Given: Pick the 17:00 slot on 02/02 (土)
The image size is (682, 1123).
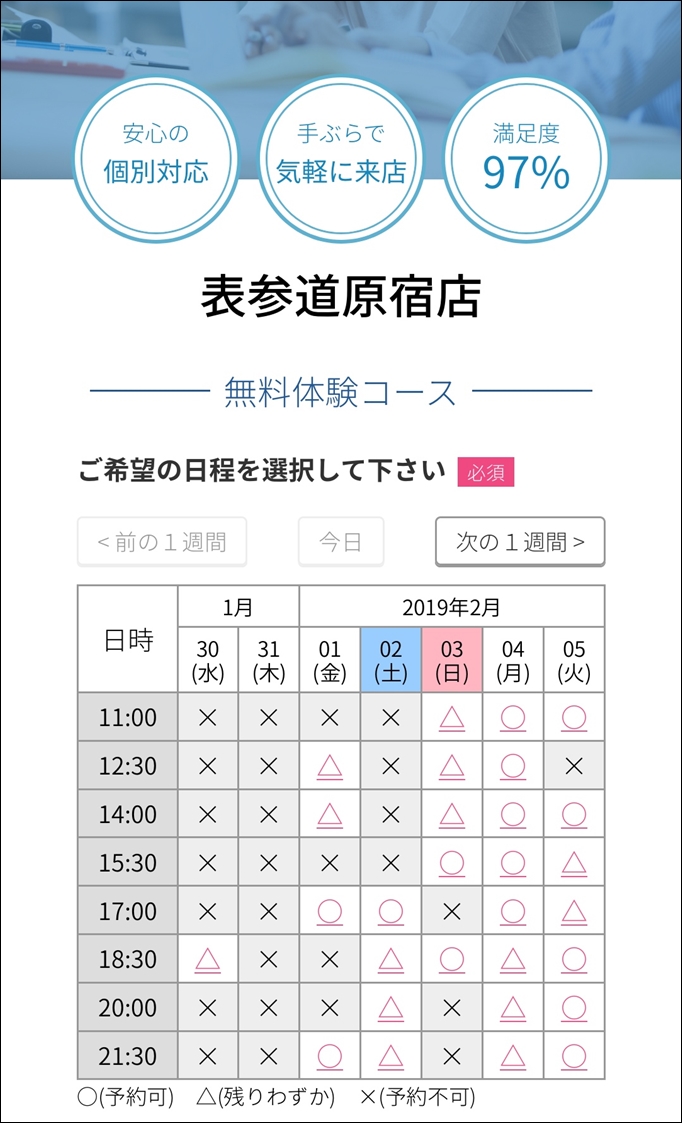Looking at the screenshot, I should coord(390,911).
